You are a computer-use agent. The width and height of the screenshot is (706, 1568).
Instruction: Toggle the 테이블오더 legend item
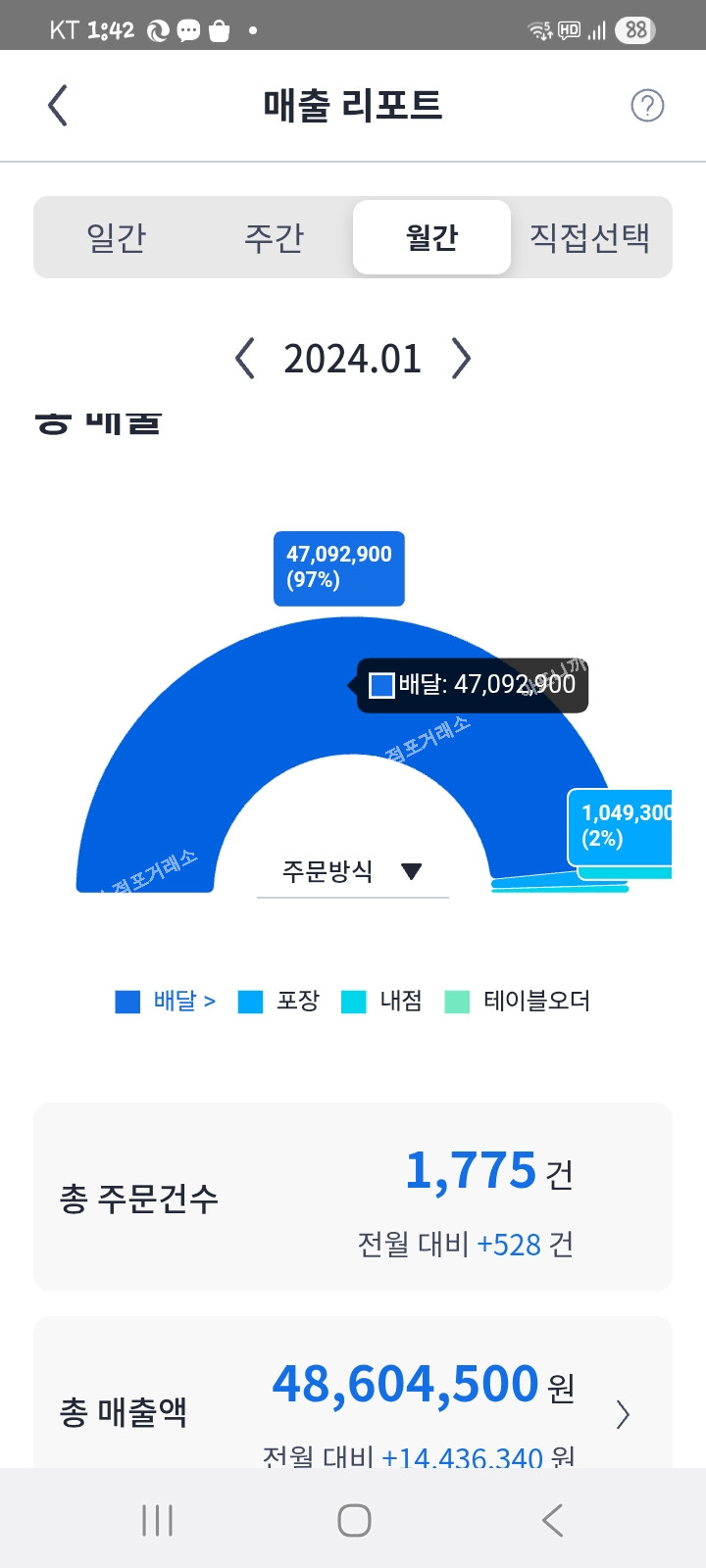point(518,1001)
